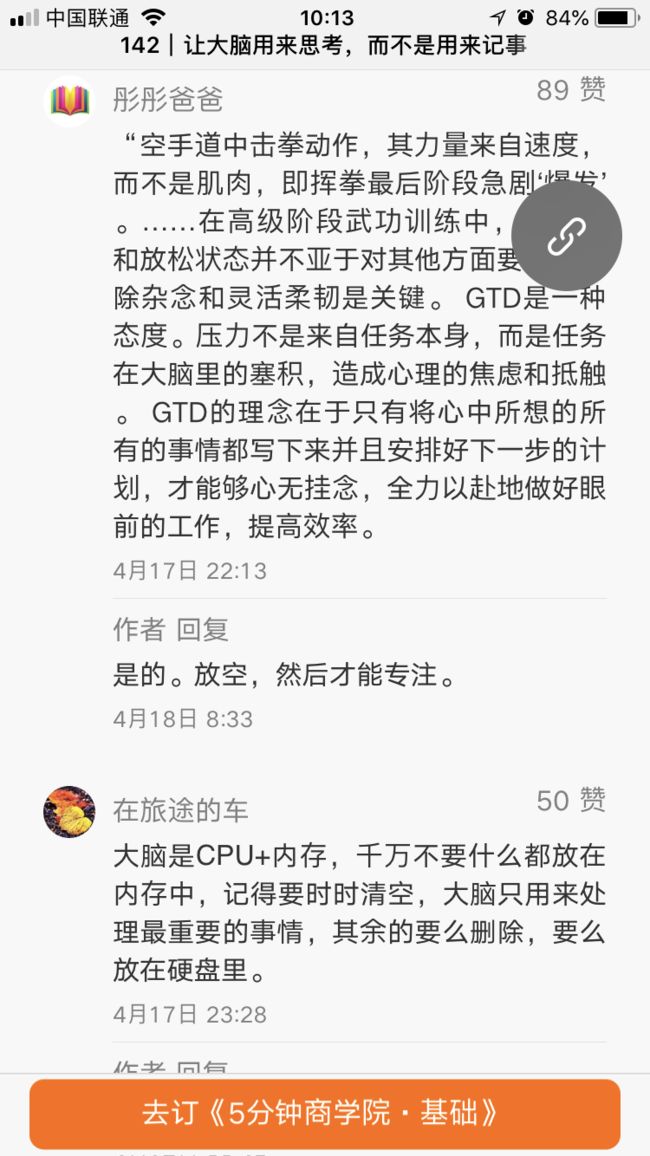
Task: Open 在旅途的车's profile avatar
Action: click(x=70, y=811)
